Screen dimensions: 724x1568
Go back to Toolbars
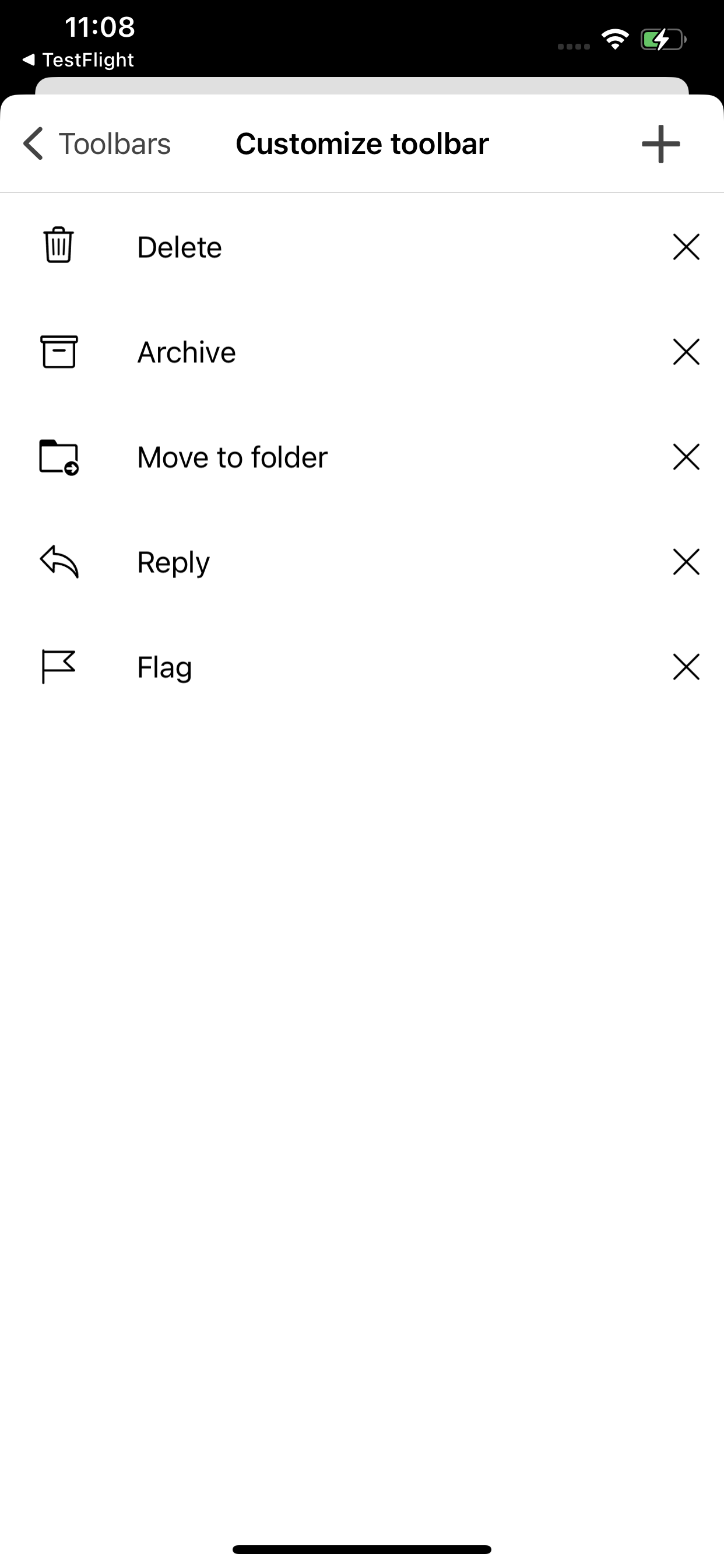(x=96, y=143)
